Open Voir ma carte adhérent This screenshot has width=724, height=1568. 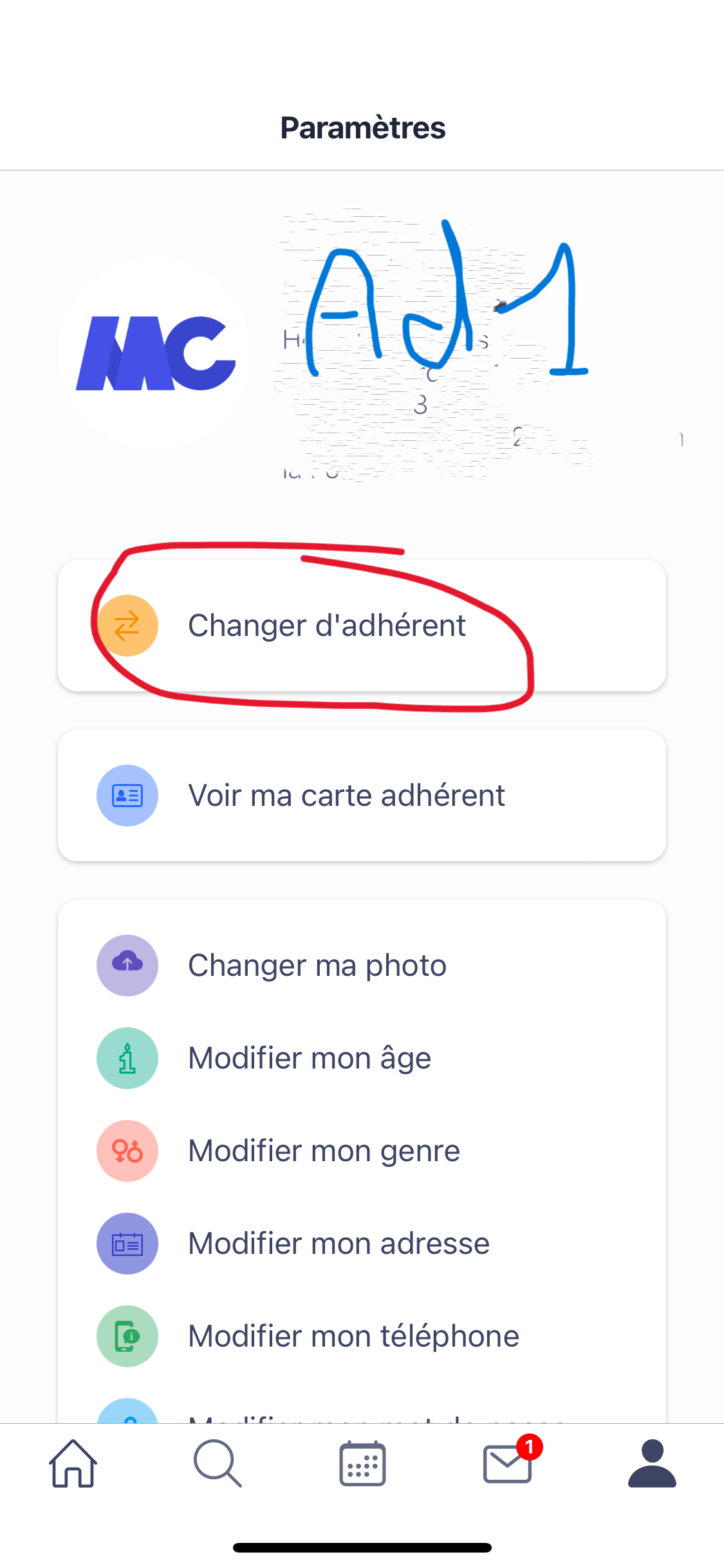pos(361,796)
